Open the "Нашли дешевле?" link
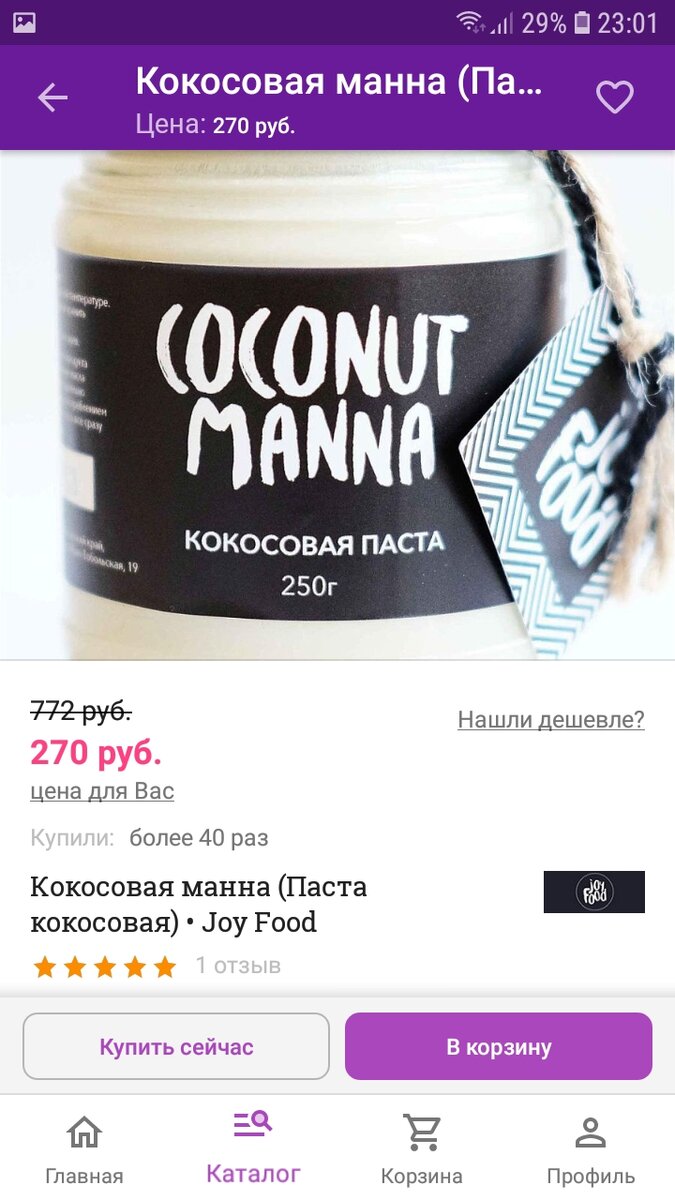This screenshot has height=1200, width=675. pyautogui.click(x=551, y=719)
